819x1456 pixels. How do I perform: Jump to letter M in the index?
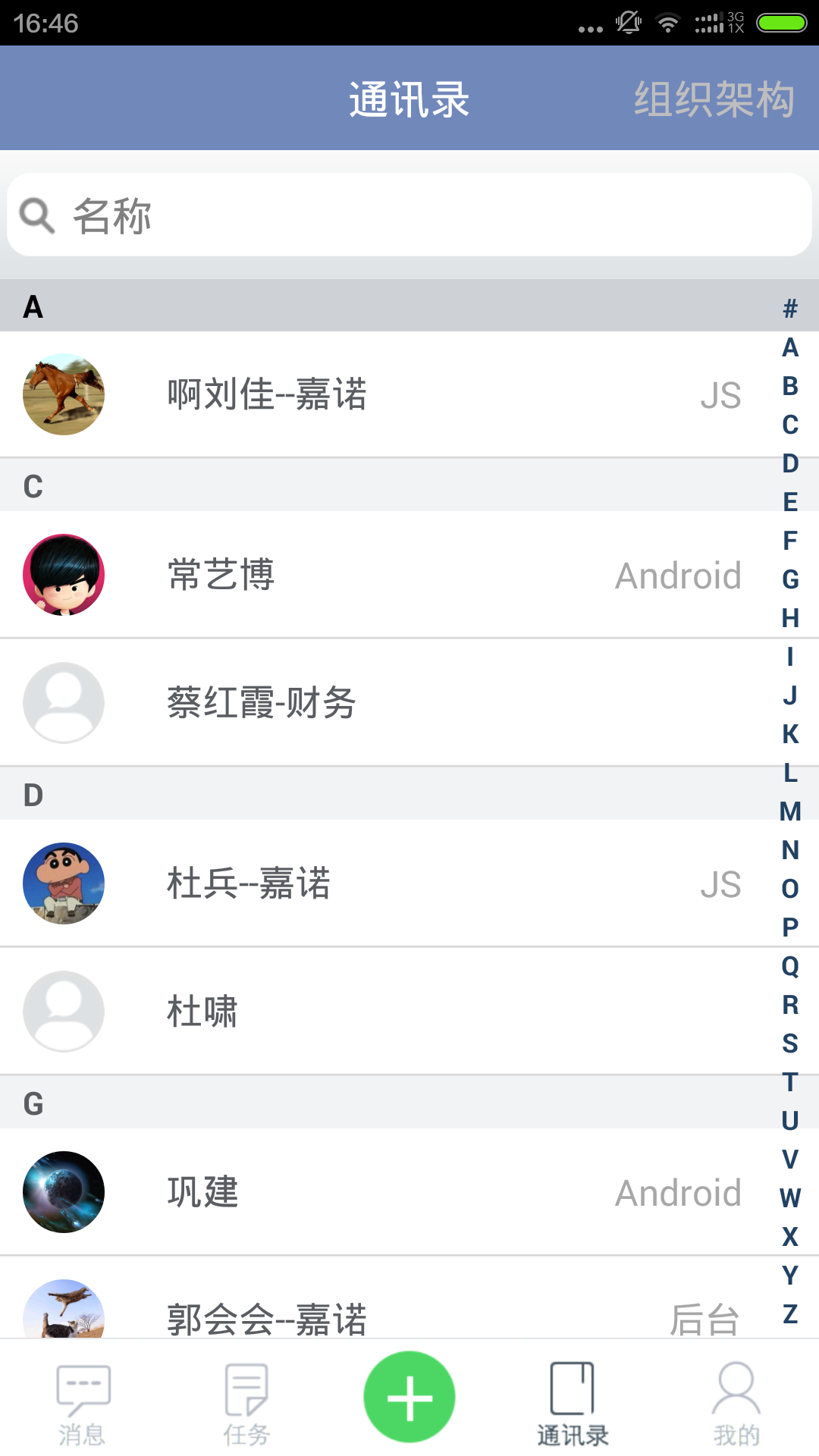pyautogui.click(x=790, y=811)
